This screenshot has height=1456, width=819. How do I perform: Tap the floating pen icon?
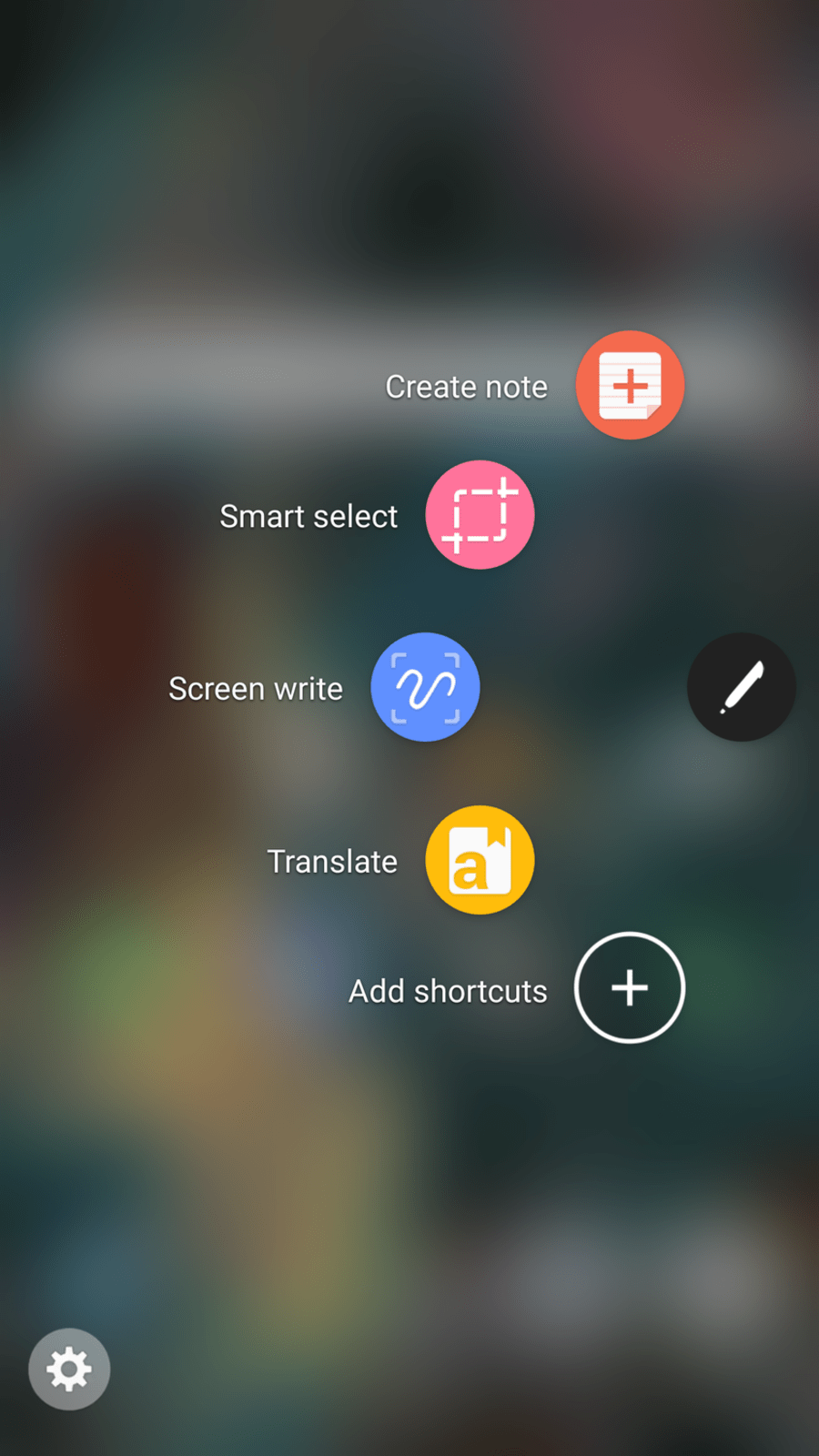click(x=742, y=687)
